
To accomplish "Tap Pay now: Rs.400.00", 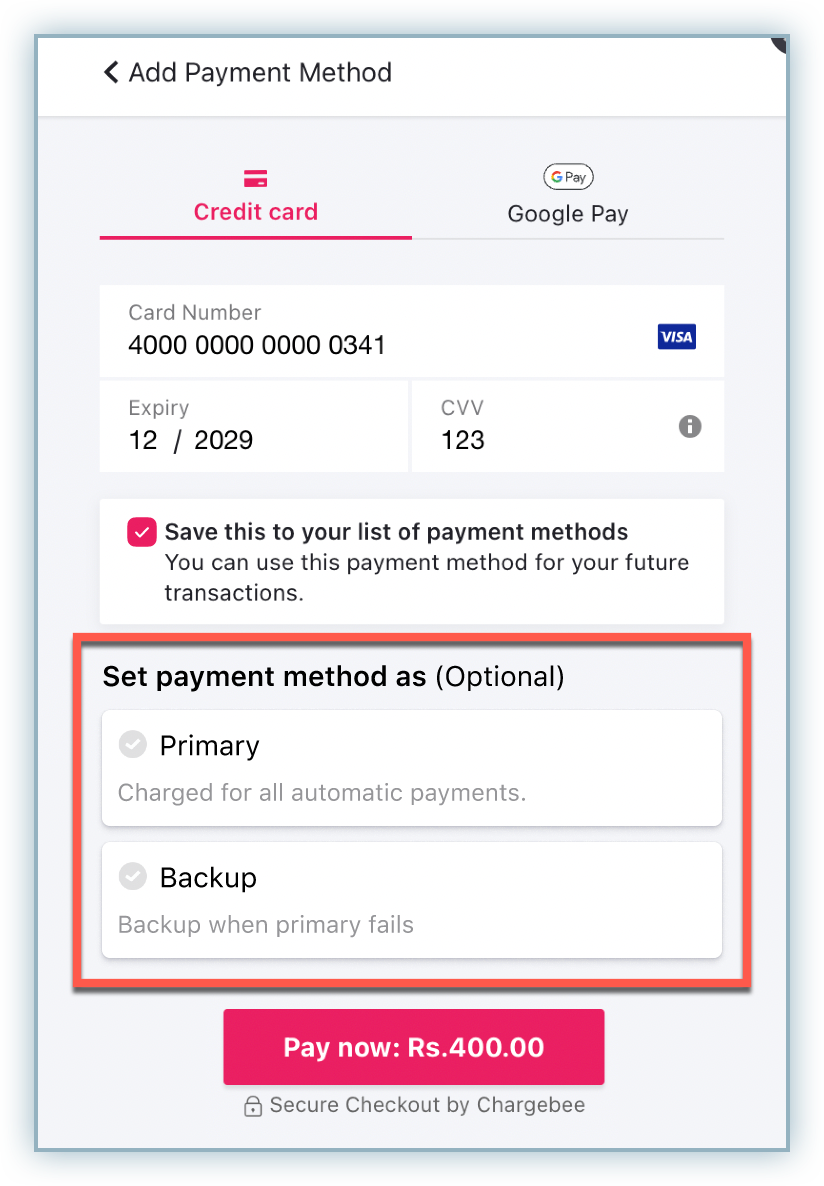I will coord(413,1047).
